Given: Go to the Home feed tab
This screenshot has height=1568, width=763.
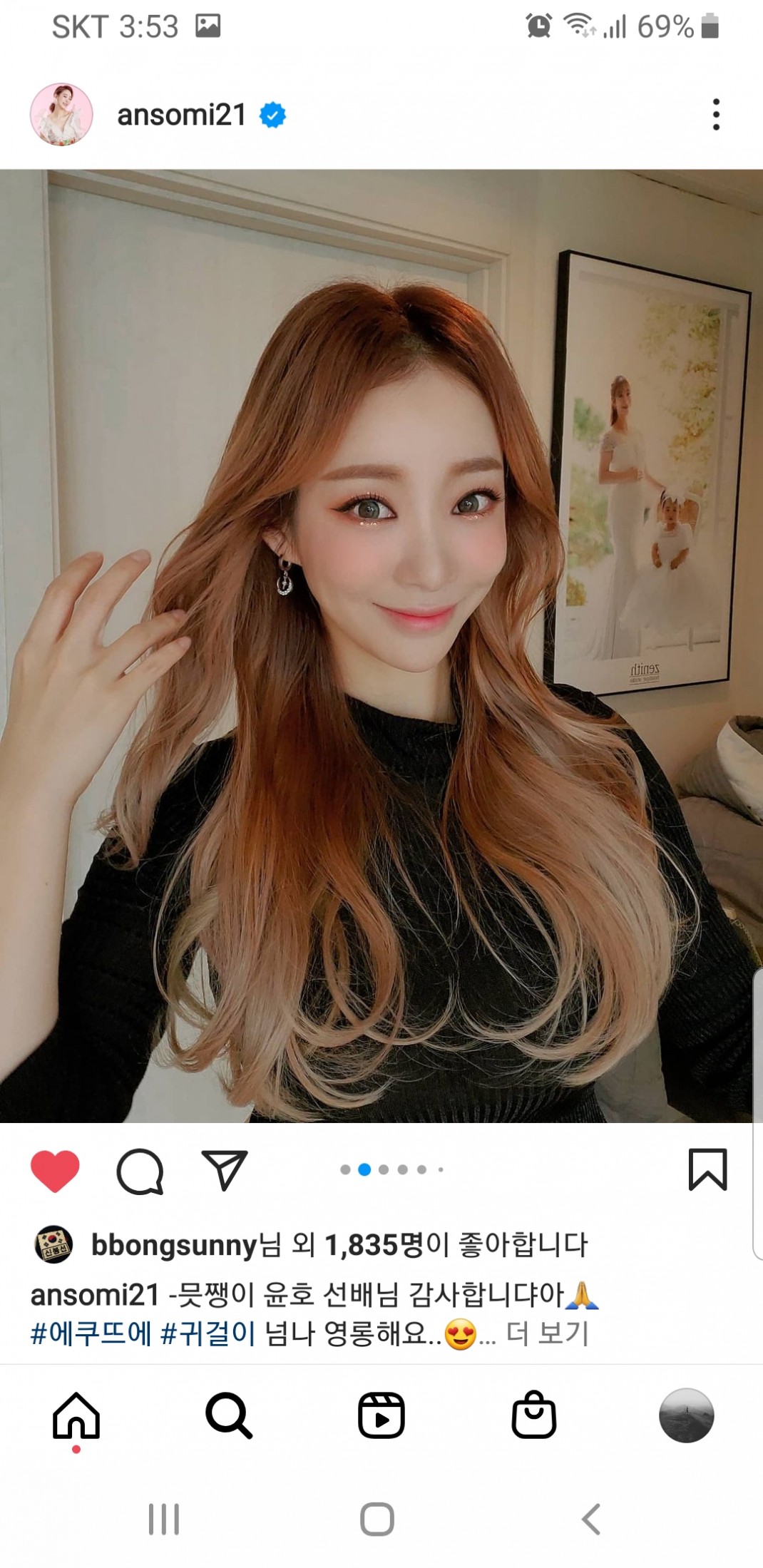Looking at the screenshot, I should [76, 1415].
